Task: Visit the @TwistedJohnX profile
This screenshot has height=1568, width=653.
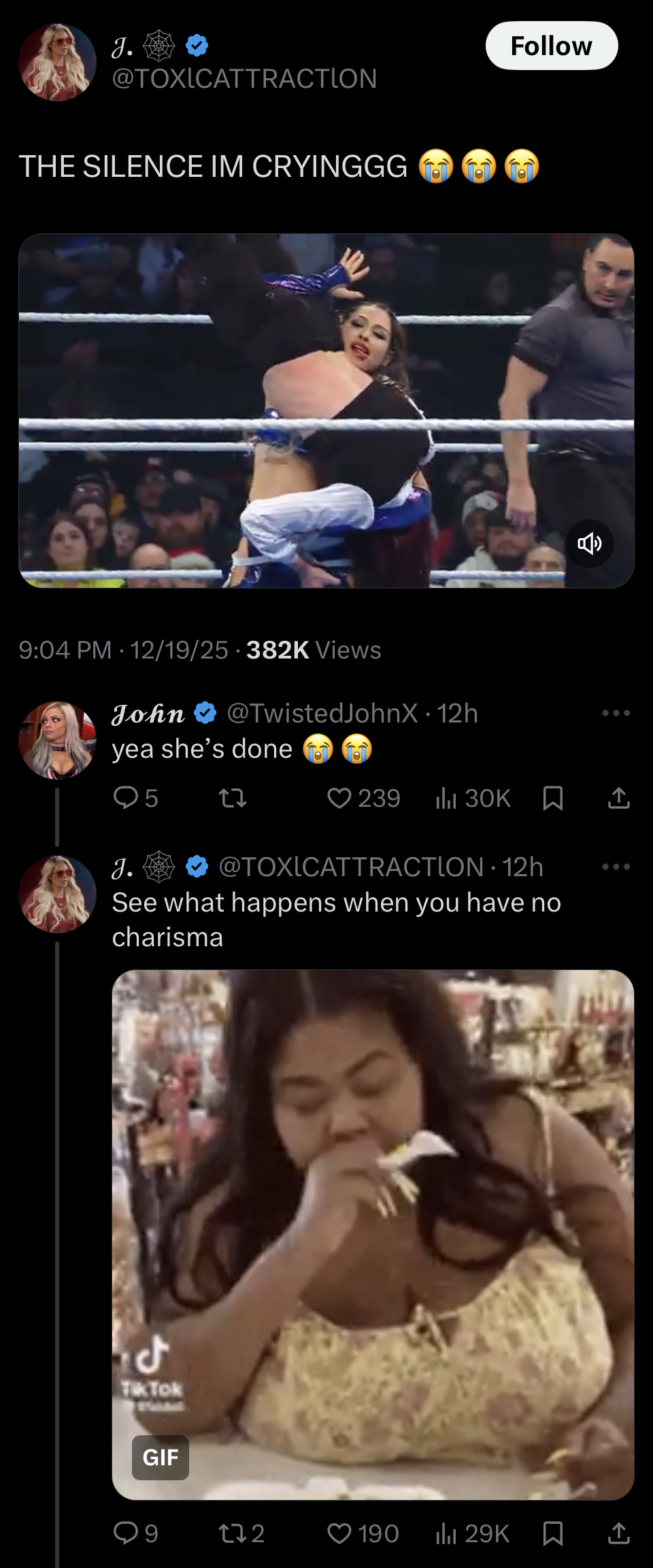Action: coord(322,713)
